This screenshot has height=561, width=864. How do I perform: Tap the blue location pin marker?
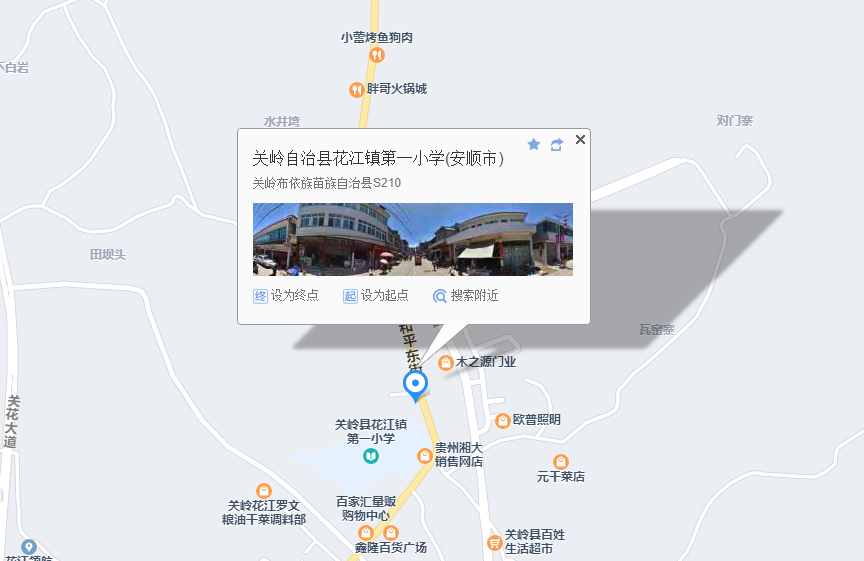[x=415, y=384]
